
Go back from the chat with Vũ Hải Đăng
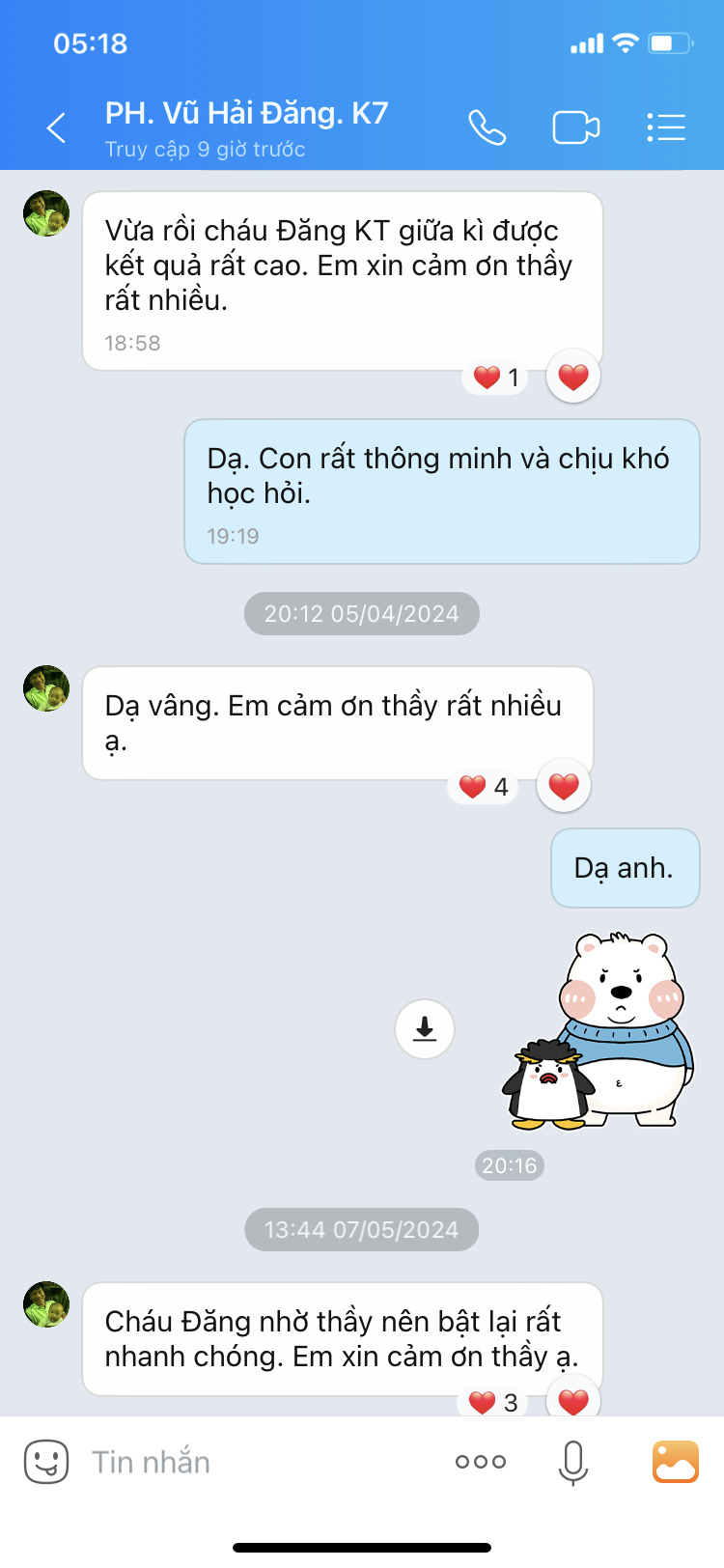(57, 127)
